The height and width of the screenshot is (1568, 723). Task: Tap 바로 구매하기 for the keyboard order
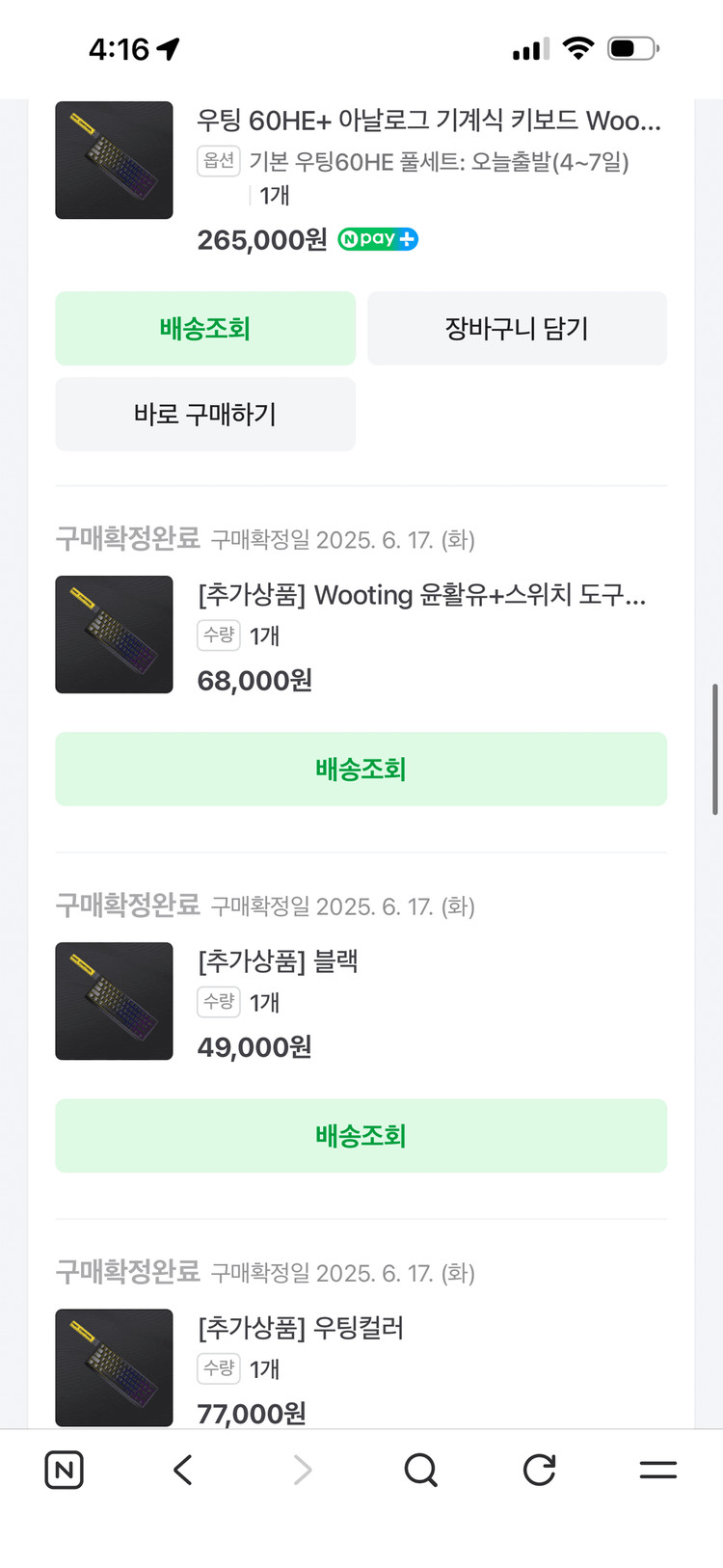pos(205,414)
